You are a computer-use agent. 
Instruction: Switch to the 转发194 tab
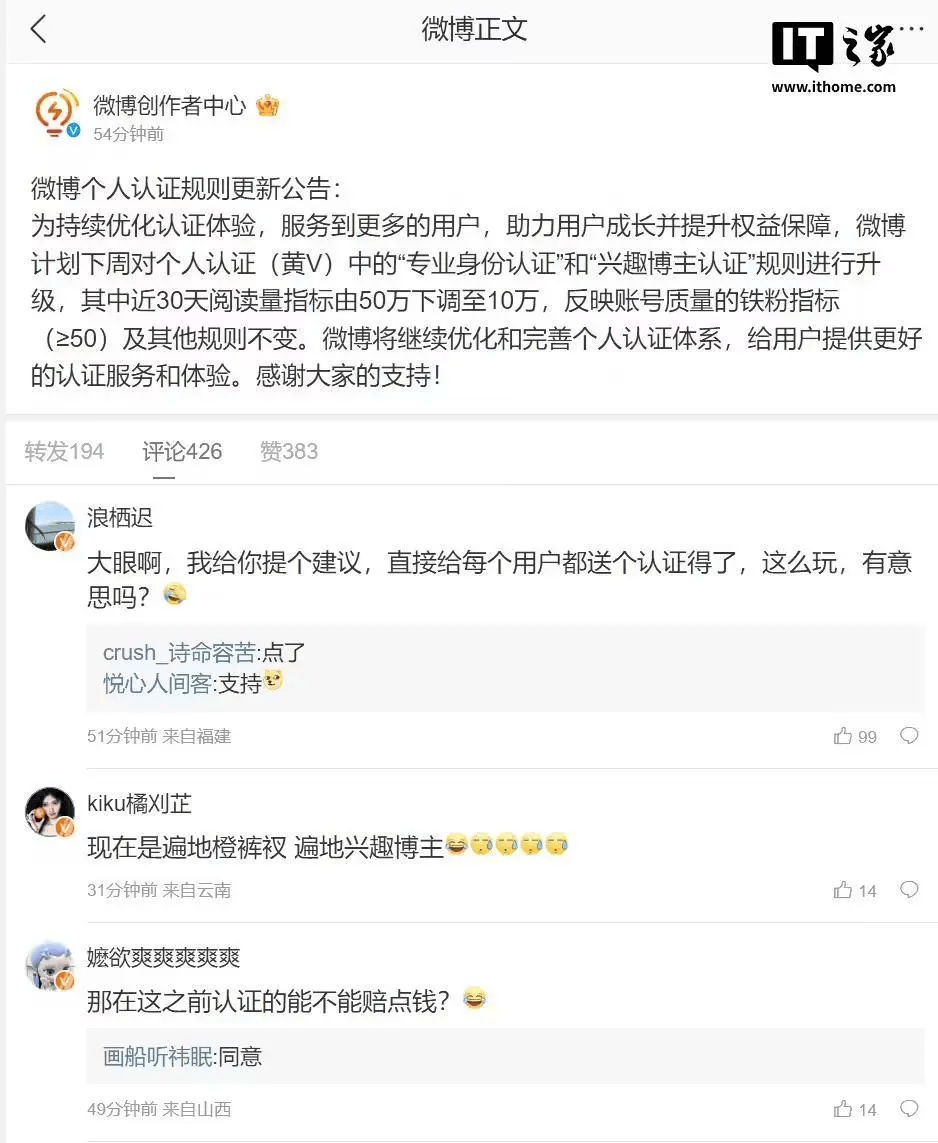63,451
